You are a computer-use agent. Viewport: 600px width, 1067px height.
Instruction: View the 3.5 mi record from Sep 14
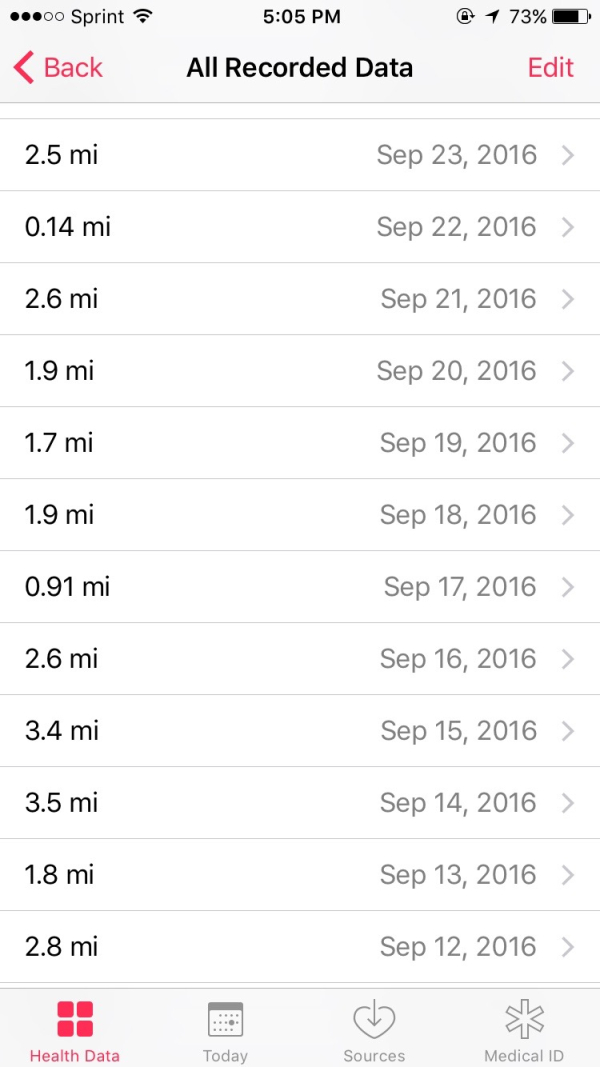click(300, 803)
